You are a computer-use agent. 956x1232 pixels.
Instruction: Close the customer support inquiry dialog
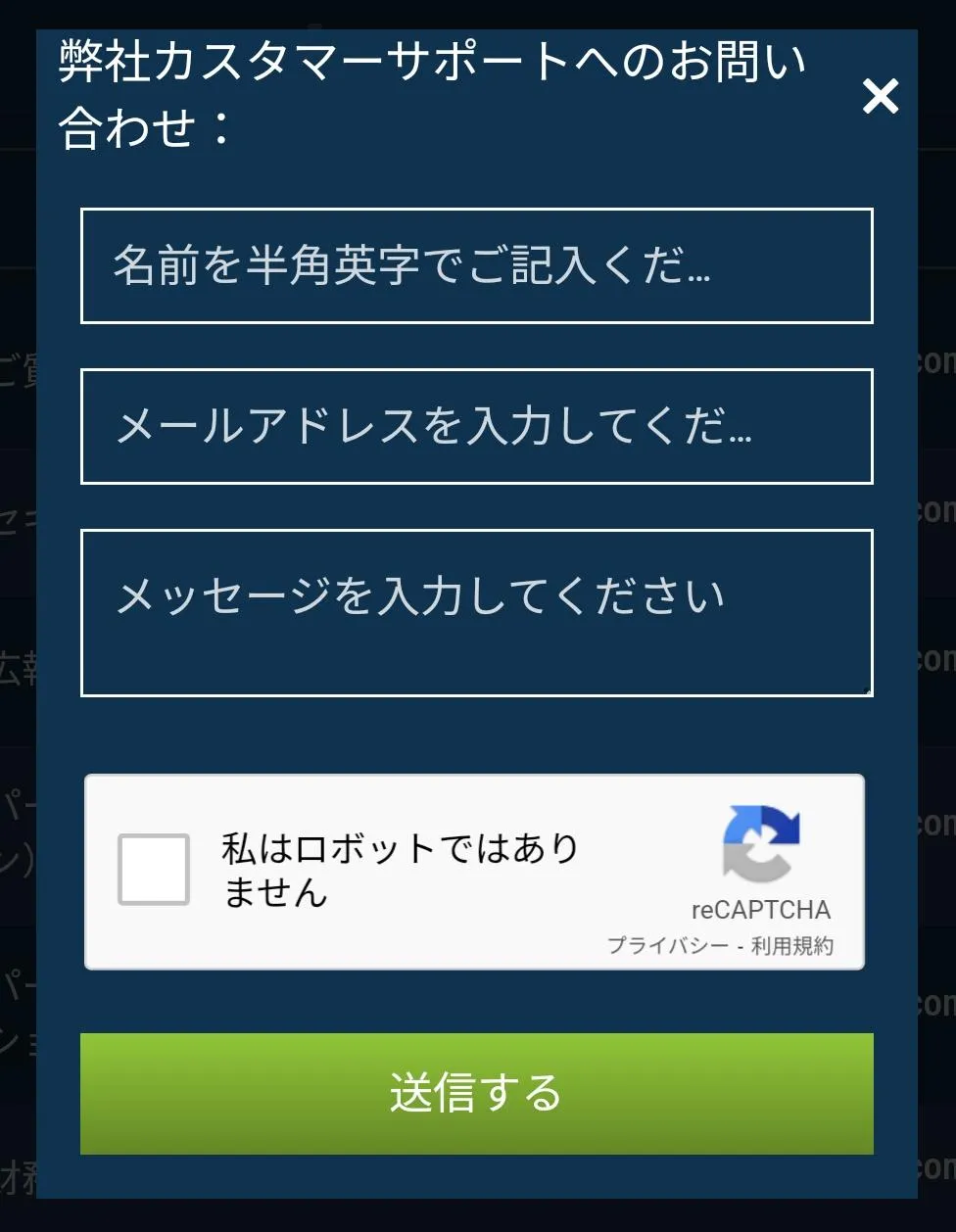pyautogui.click(x=880, y=96)
